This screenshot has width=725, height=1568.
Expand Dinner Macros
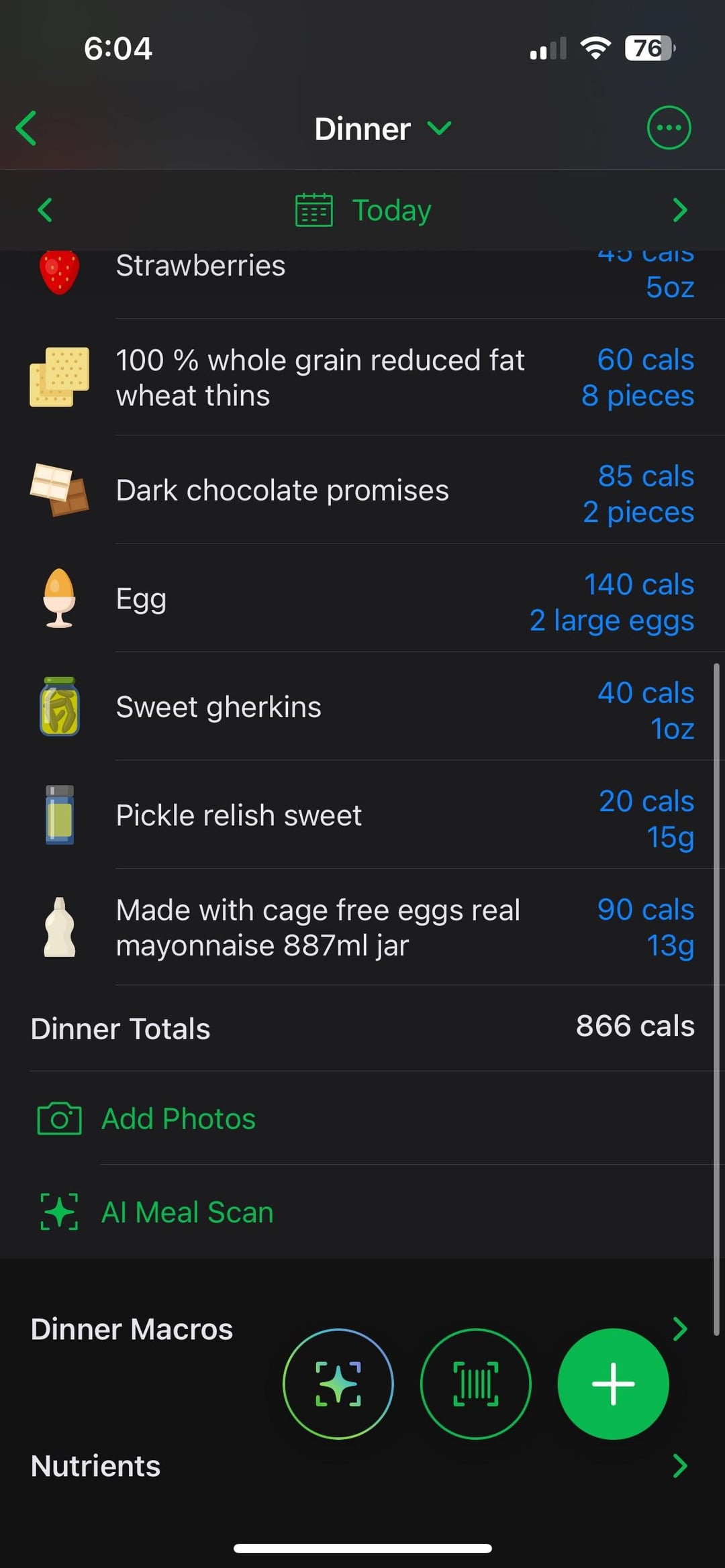[362, 1328]
